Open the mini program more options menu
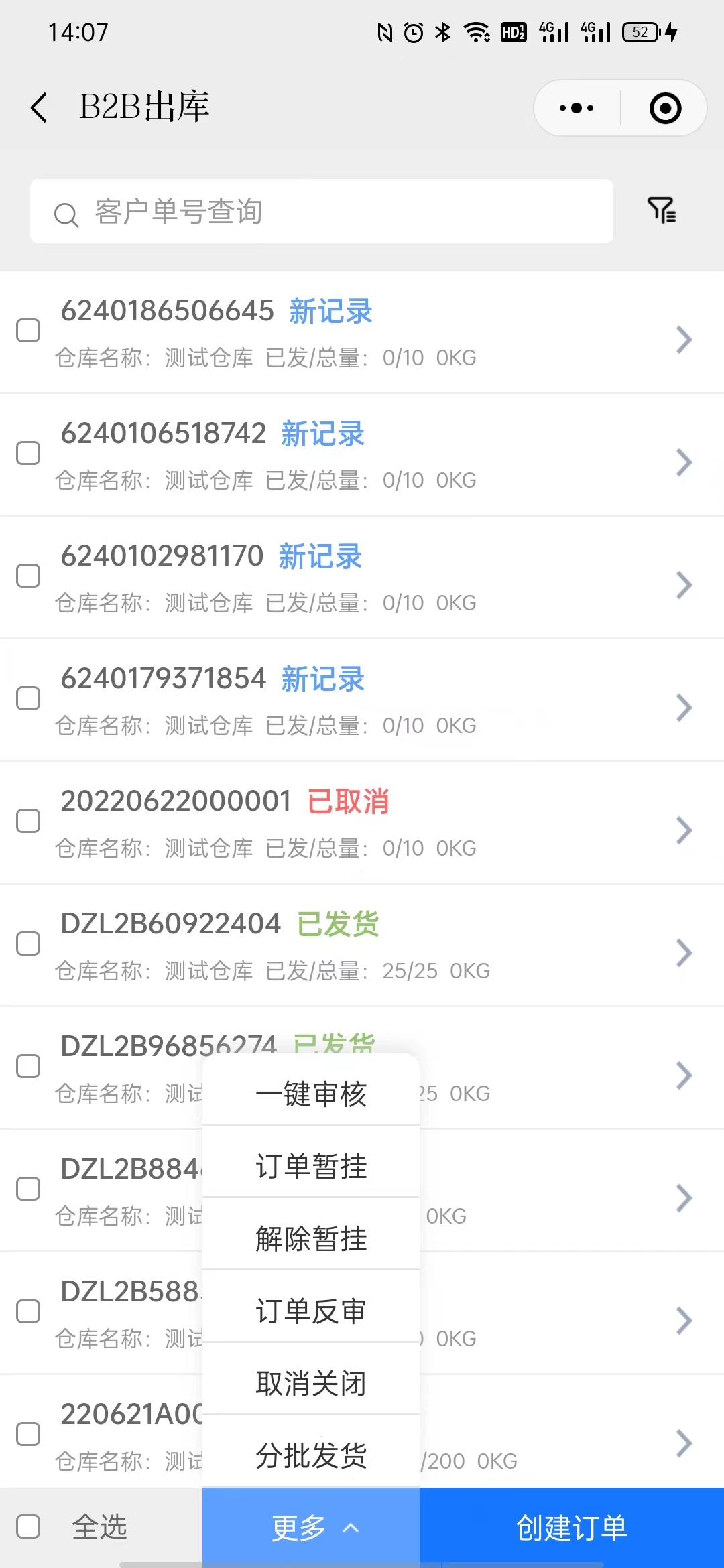724x1568 pixels. 577,108
